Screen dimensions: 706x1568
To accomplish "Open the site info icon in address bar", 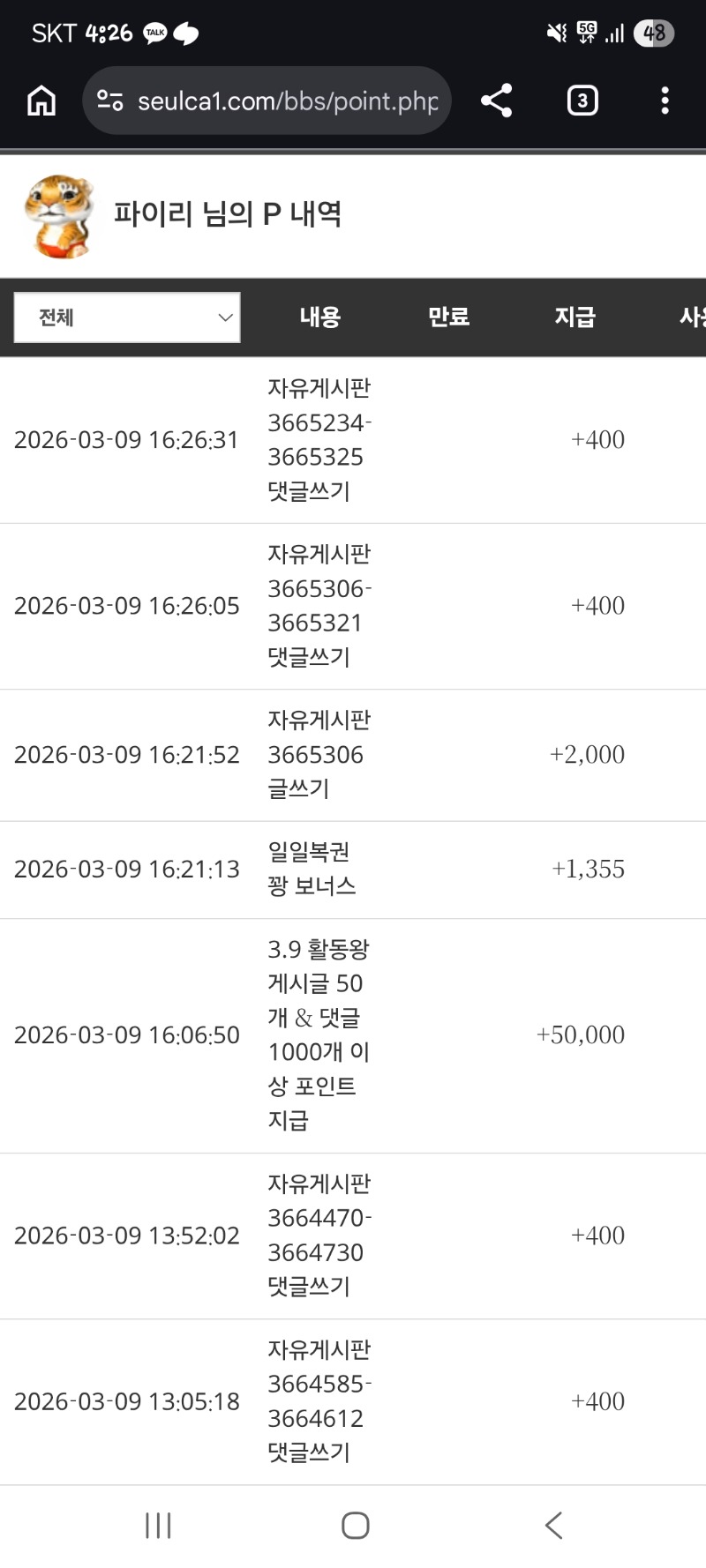I will [110, 101].
